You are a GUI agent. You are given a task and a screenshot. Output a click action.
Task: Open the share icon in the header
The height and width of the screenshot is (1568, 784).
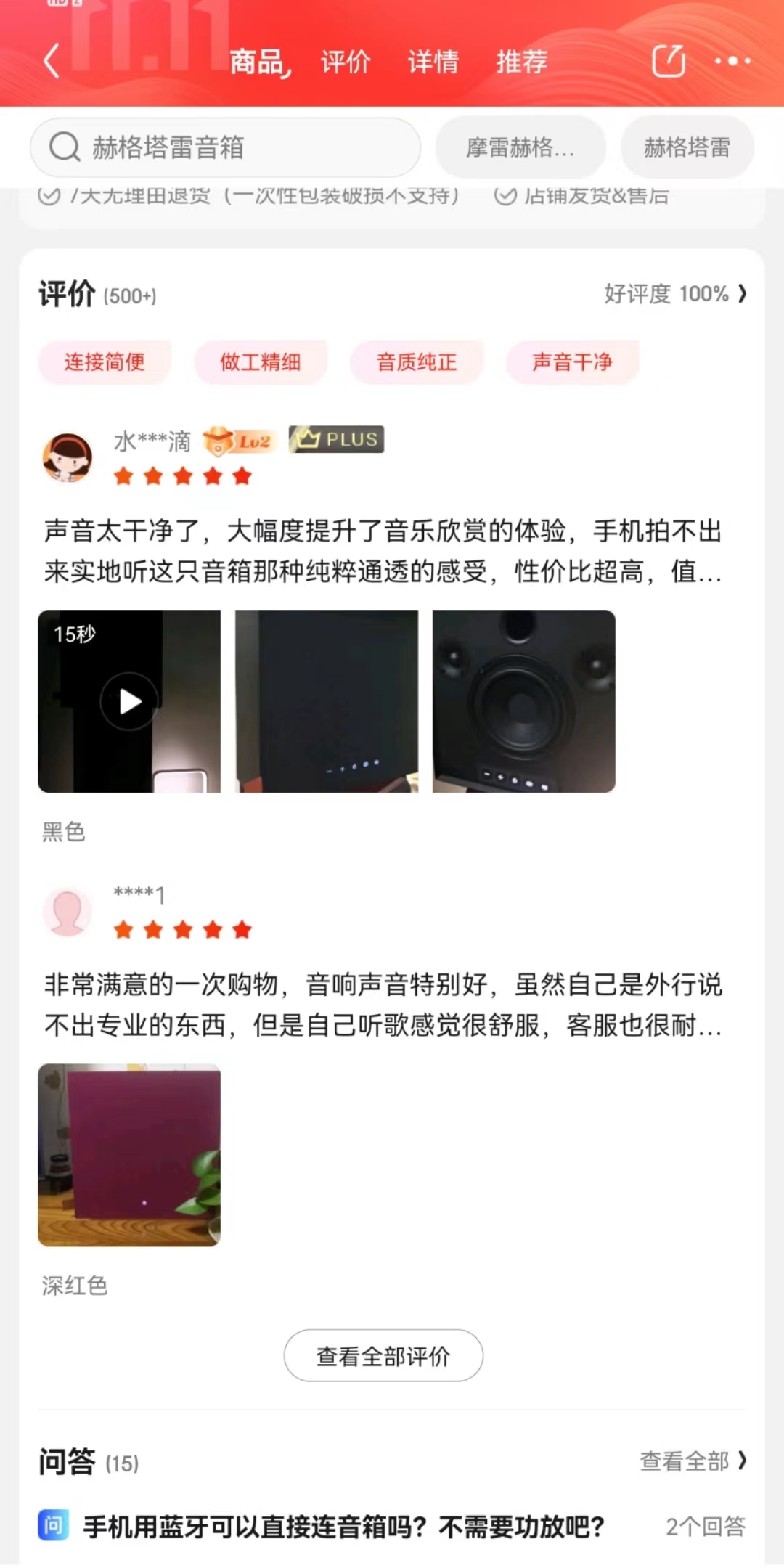click(669, 61)
